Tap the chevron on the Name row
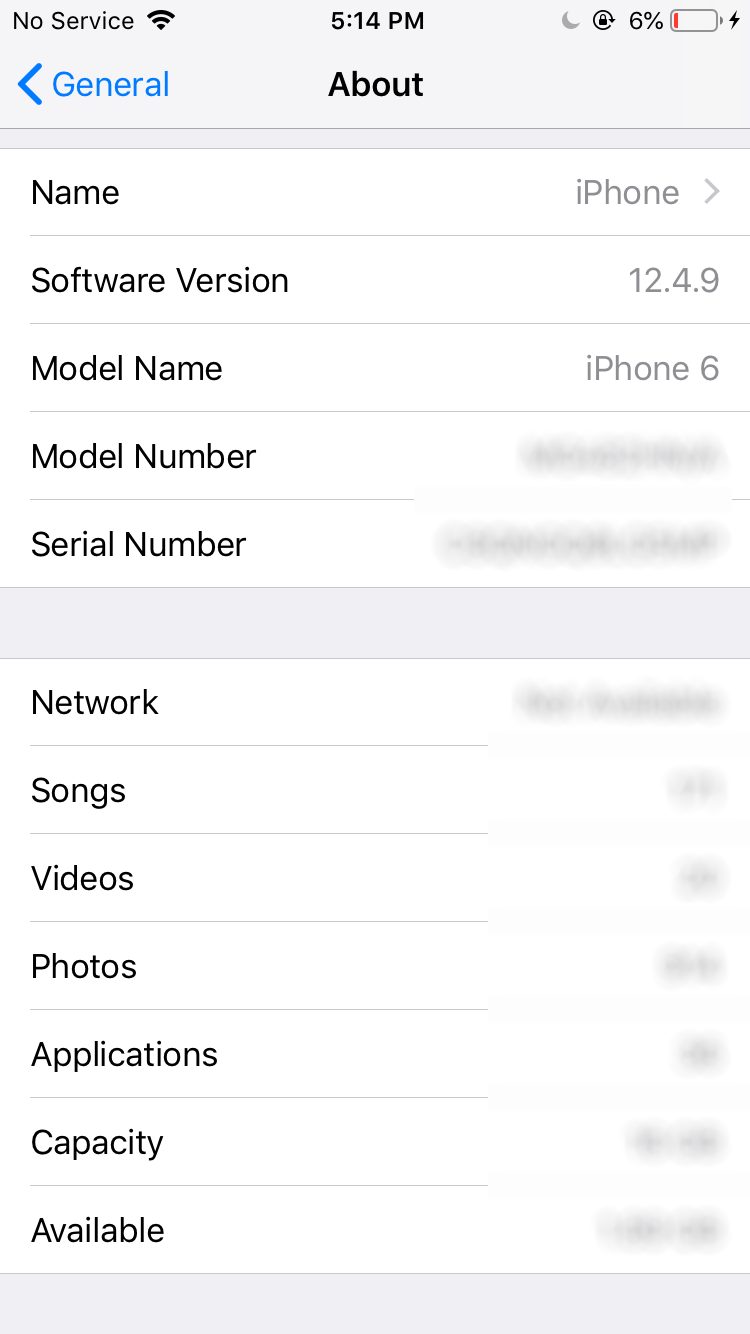The height and width of the screenshot is (1334, 750). 710,192
